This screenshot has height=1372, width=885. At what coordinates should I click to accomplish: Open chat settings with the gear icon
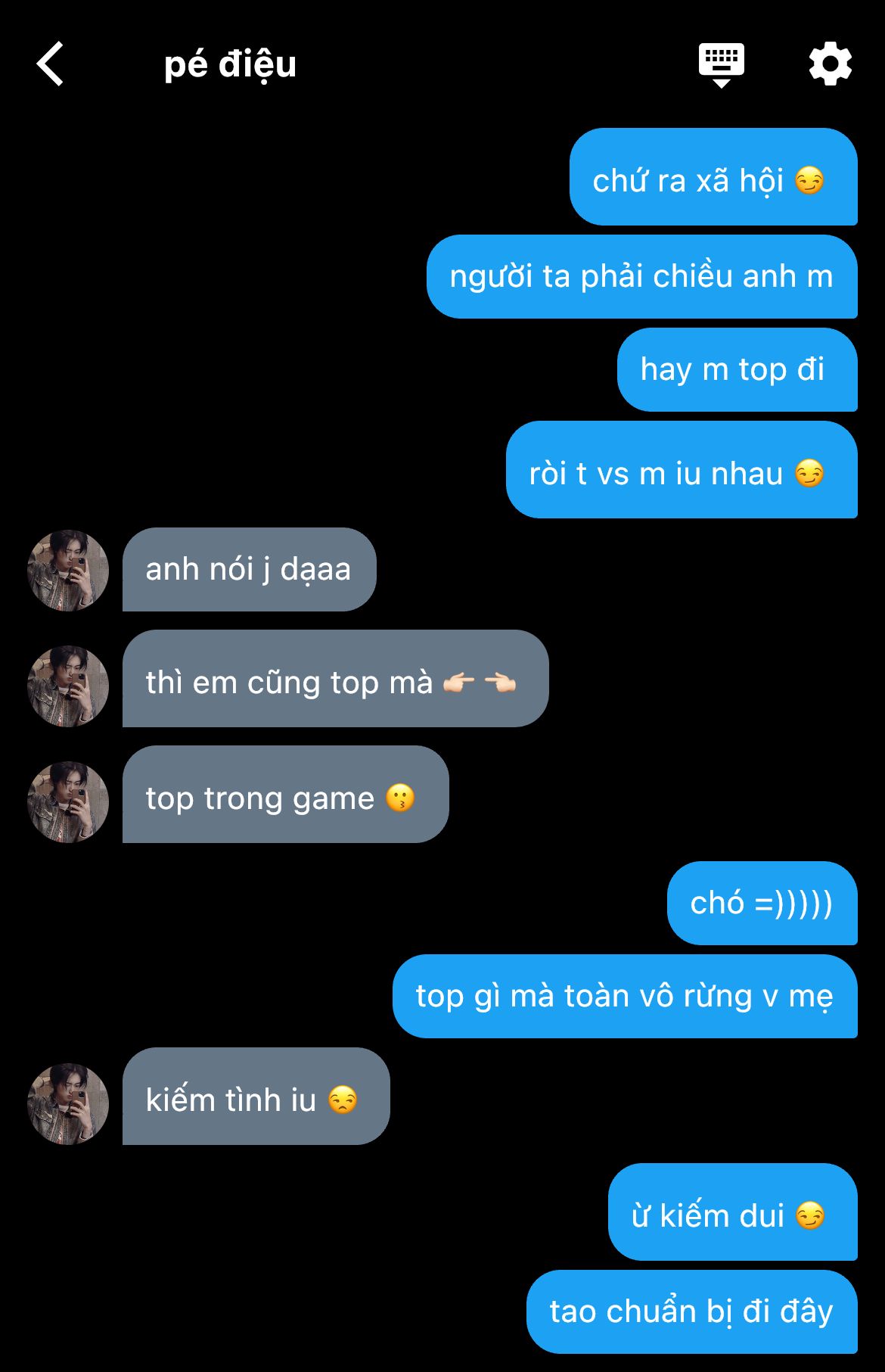830,64
